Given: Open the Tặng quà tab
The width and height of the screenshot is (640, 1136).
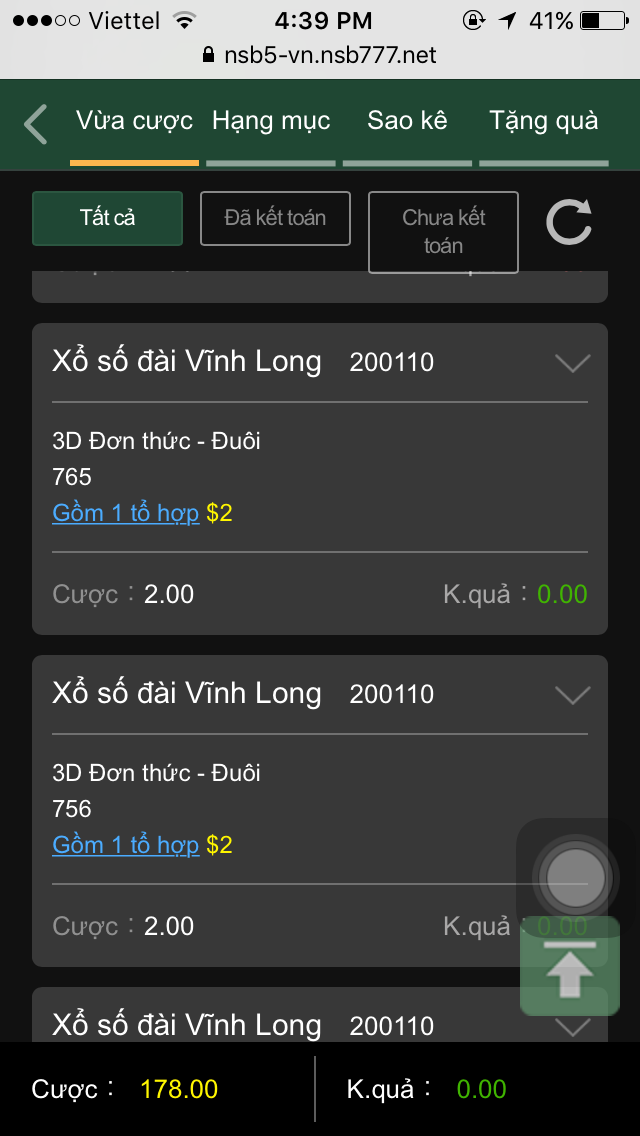Looking at the screenshot, I should tap(543, 122).
